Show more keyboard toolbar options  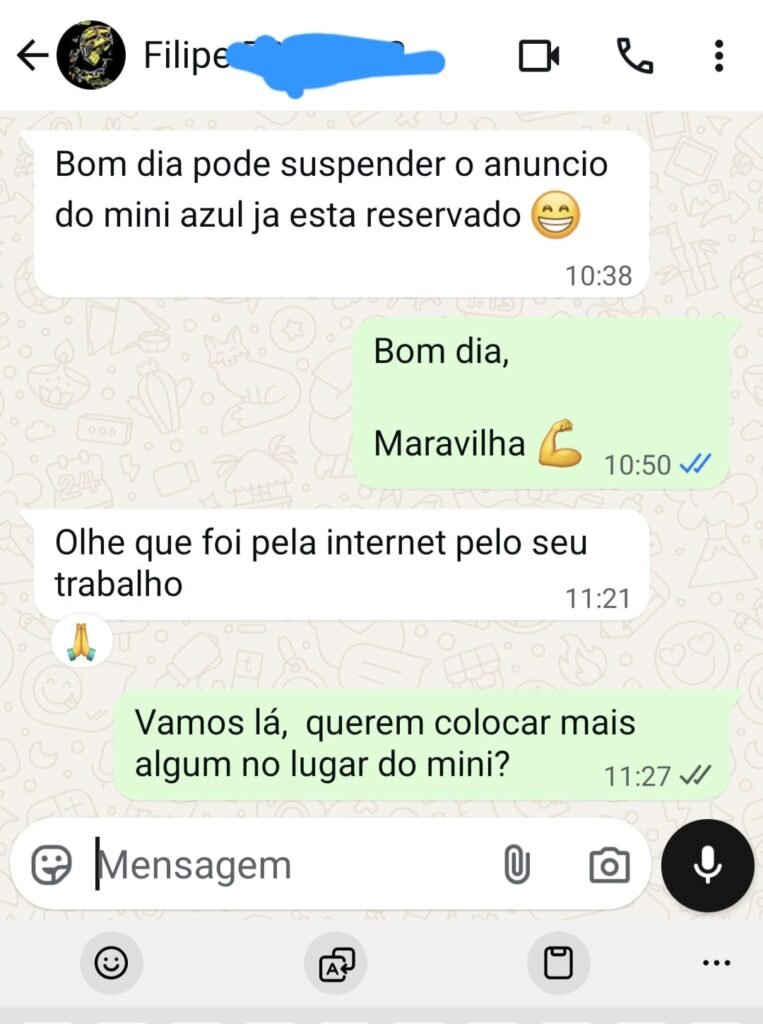pyautogui.click(x=716, y=964)
